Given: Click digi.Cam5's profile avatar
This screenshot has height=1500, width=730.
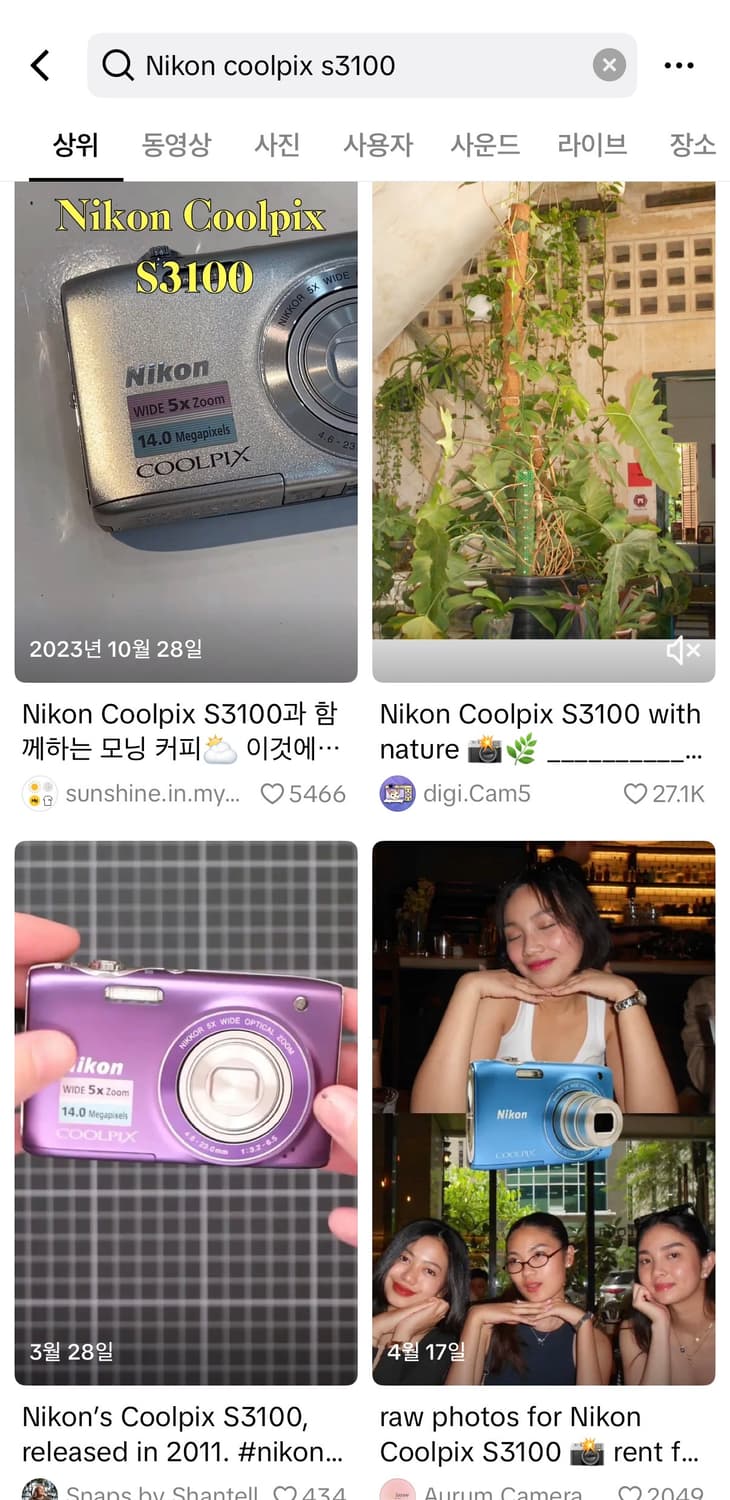Looking at the screenshot, I should coord(397,793).
